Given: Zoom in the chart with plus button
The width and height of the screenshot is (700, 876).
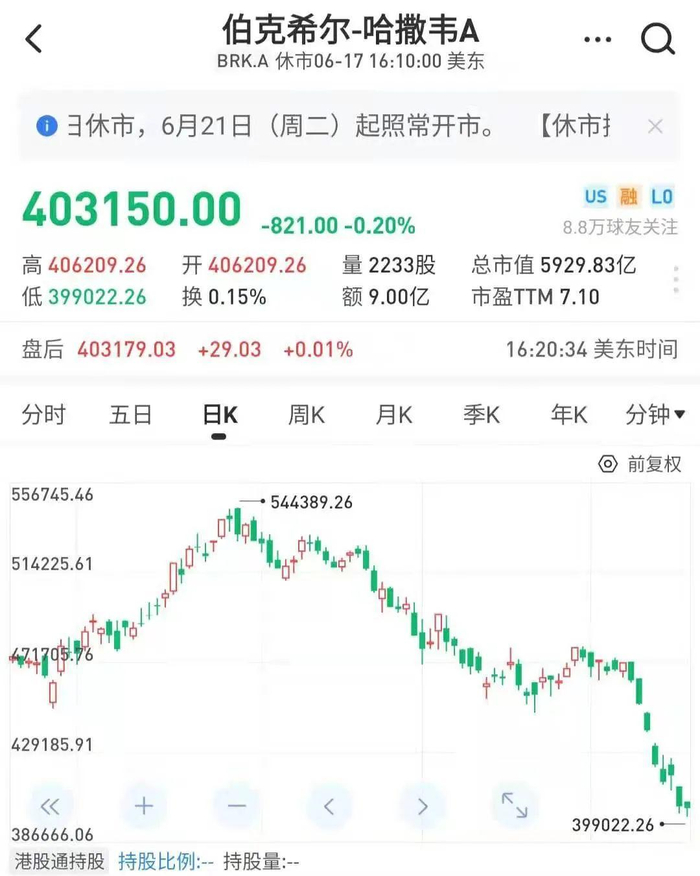Looking at the screenshot, I should [x=143, y=806].
